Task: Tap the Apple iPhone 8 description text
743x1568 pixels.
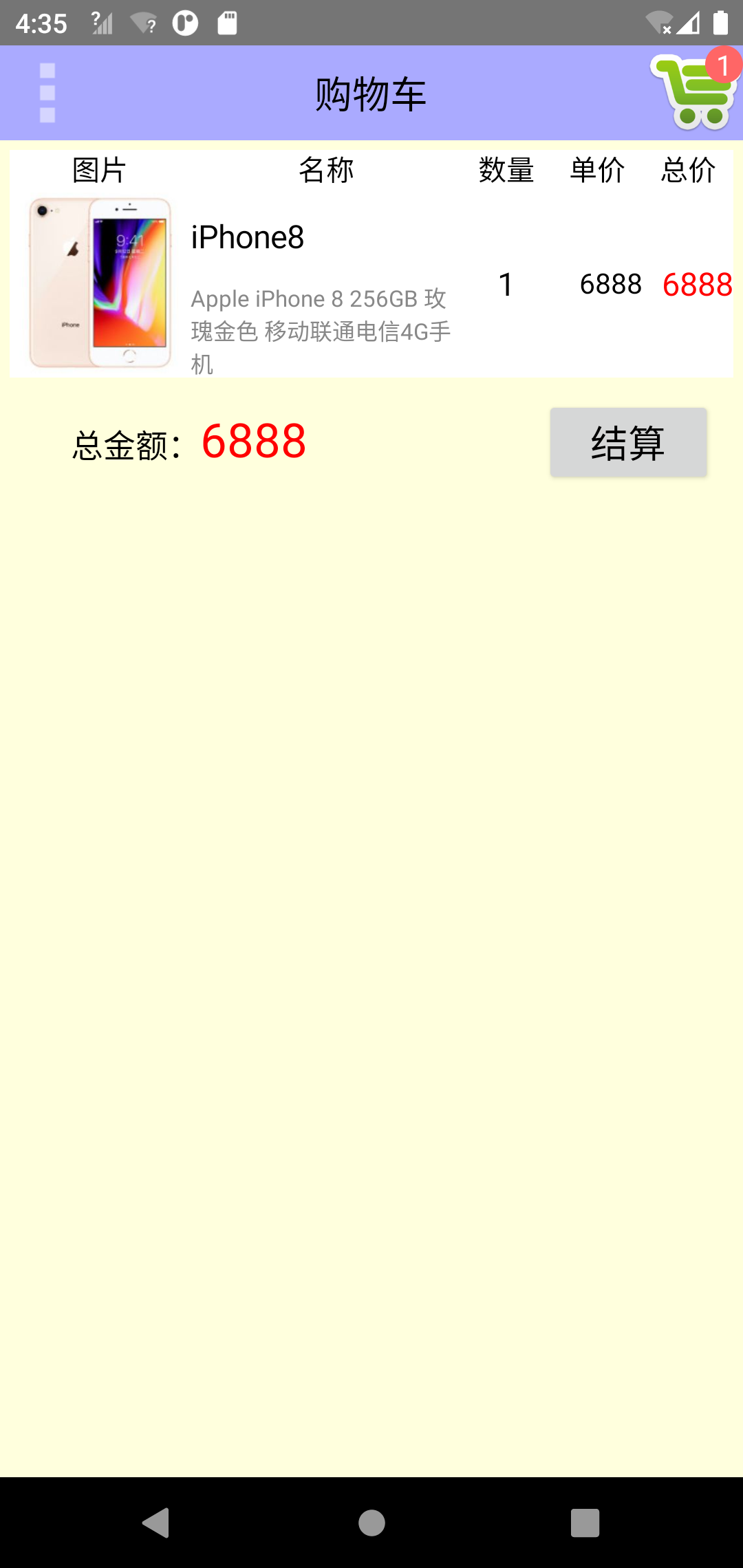Action: 320,332
